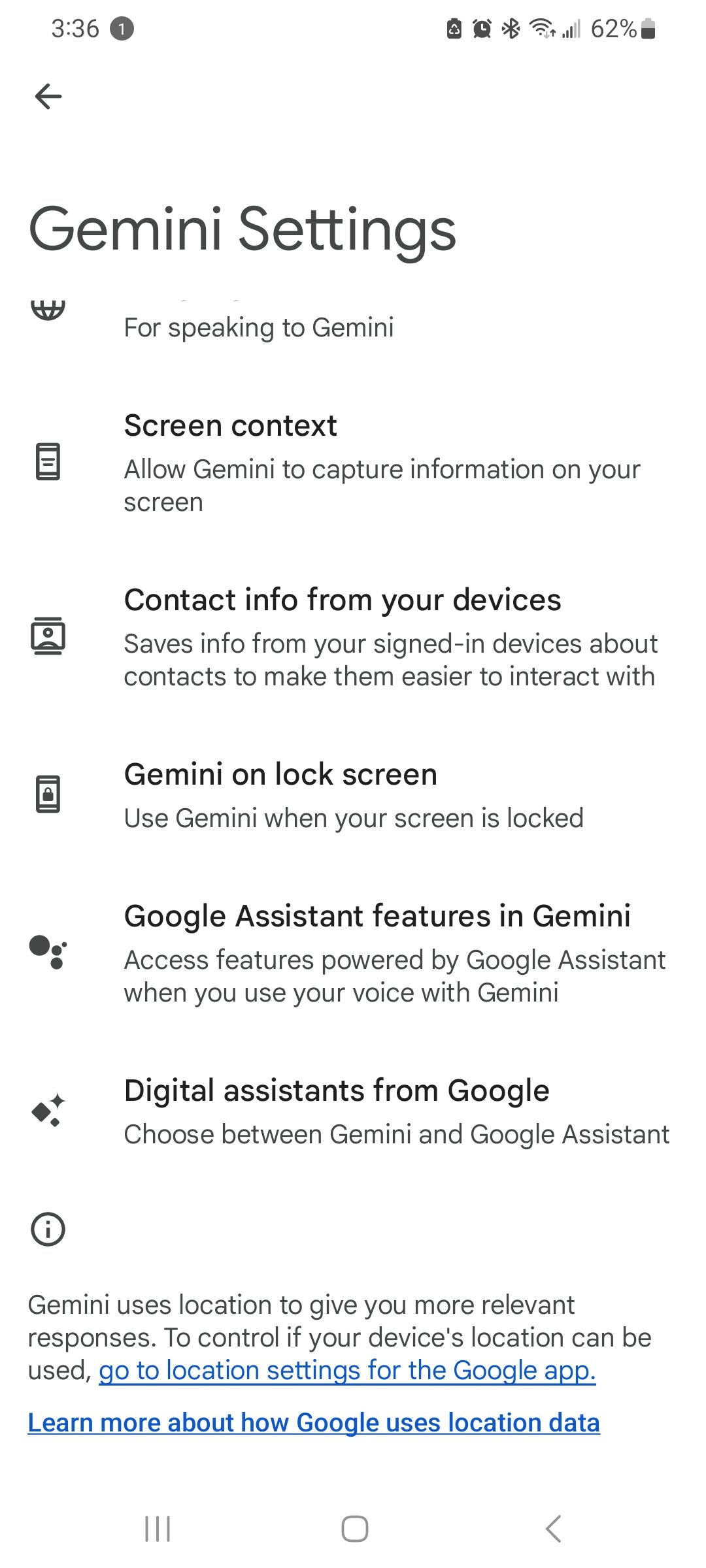The image size is (706, 1568).
Task: Open the system recent apps view
Action: click(158, 1529)
